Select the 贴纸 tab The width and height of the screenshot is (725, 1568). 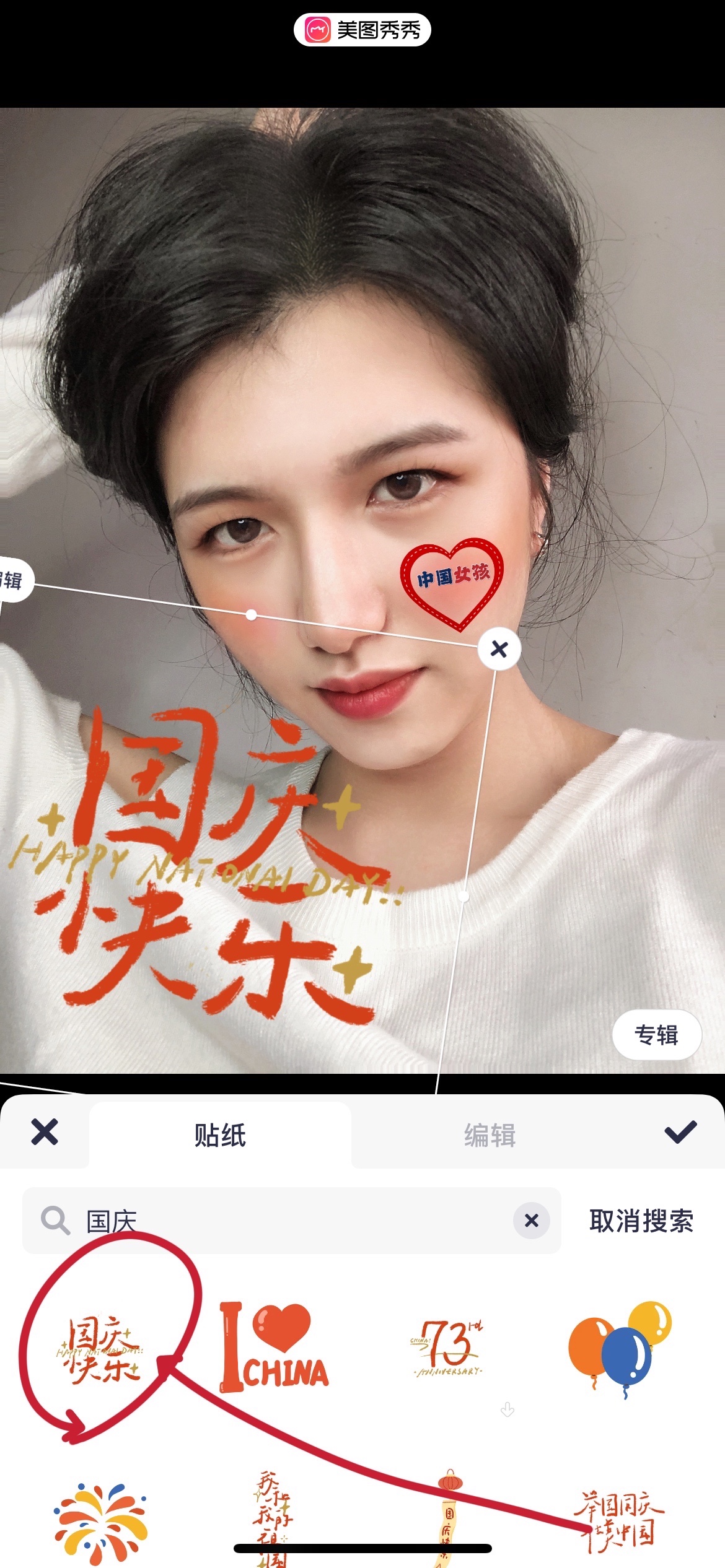click(220, 1135)
